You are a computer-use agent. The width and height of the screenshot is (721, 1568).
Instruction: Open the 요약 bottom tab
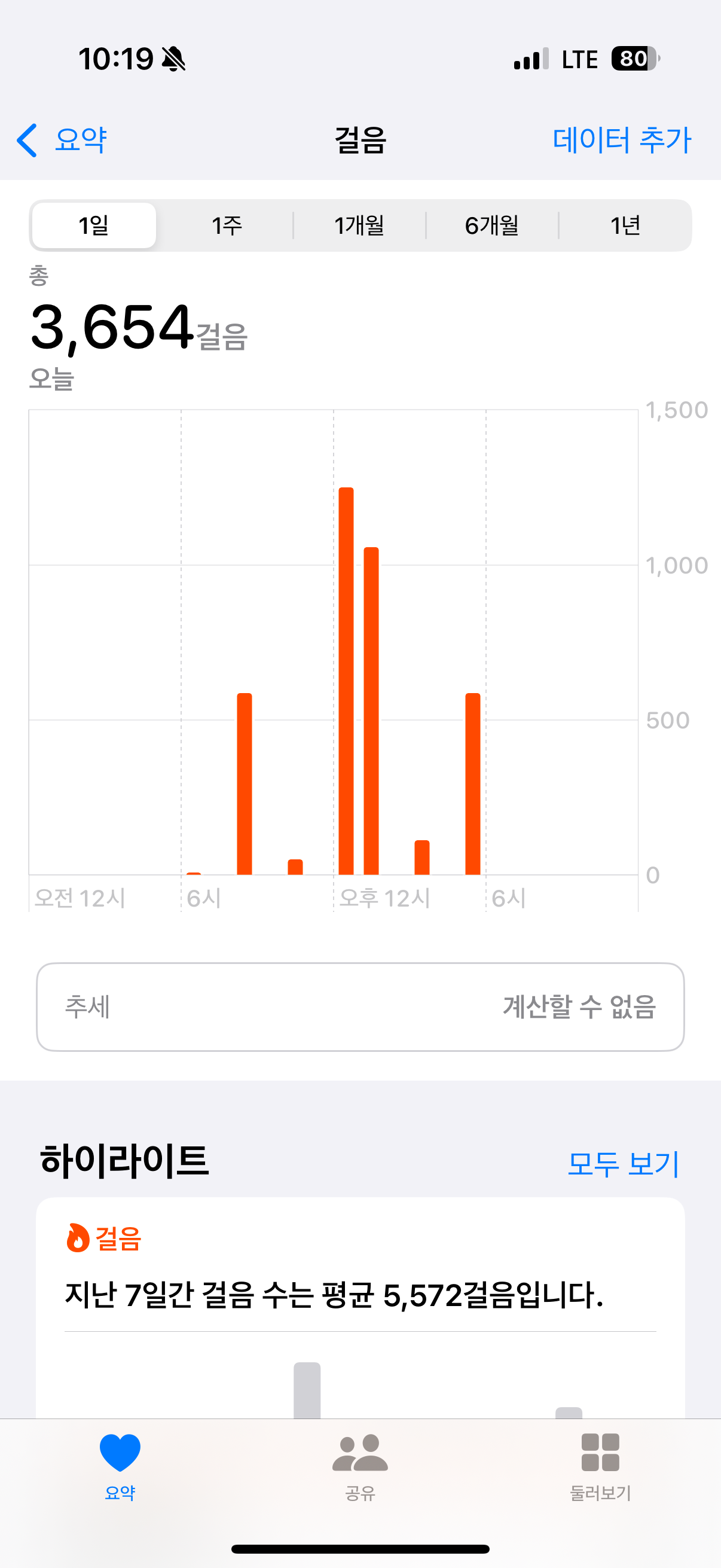click(x=120, y=1466)
